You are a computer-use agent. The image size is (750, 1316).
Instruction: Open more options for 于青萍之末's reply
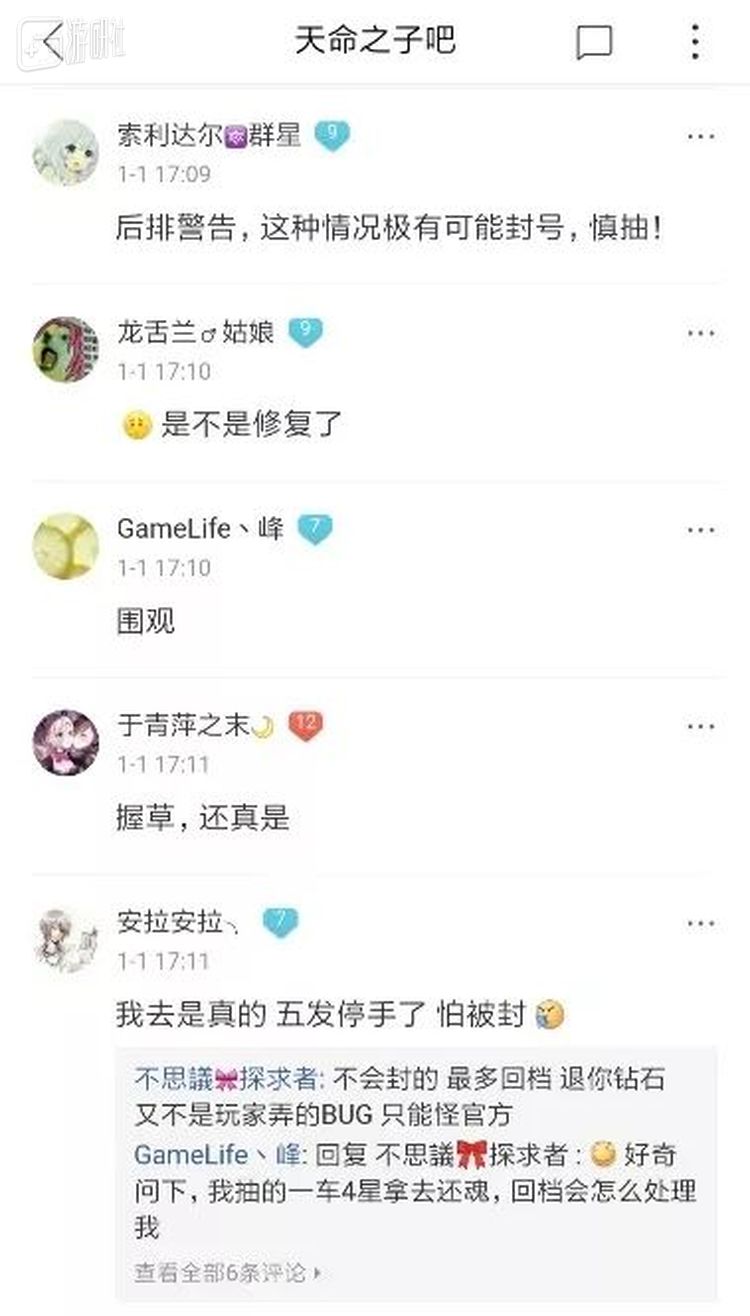click(700, 727)
